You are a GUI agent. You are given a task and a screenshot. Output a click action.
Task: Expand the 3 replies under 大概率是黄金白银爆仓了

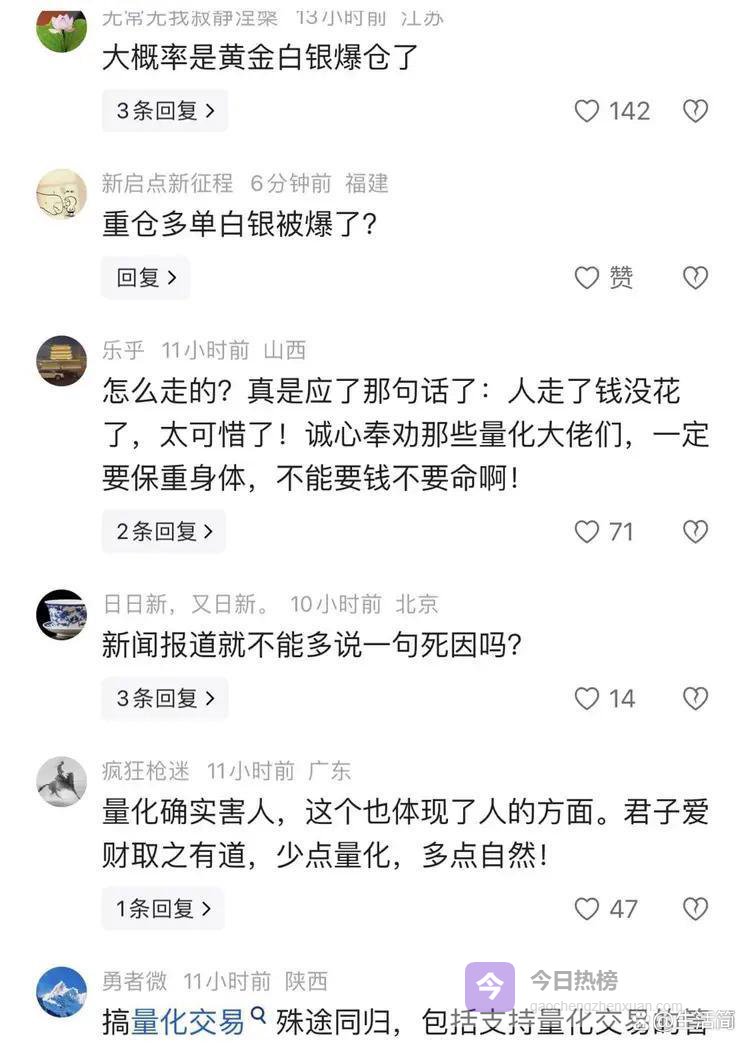(x=165, y=111)
